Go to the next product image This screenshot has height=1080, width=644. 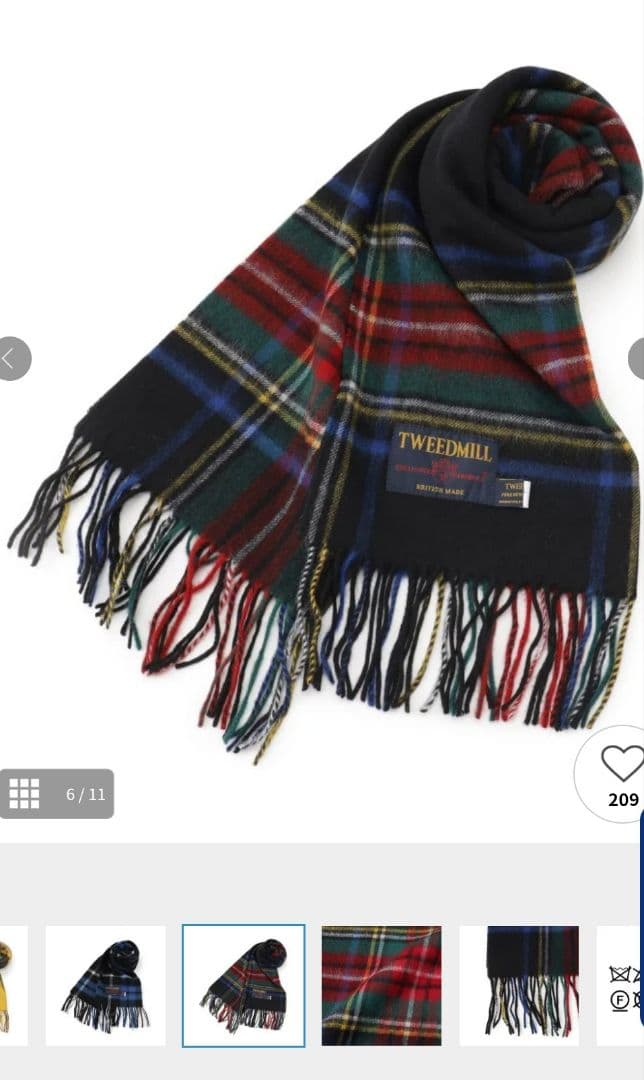pos(635,358)
